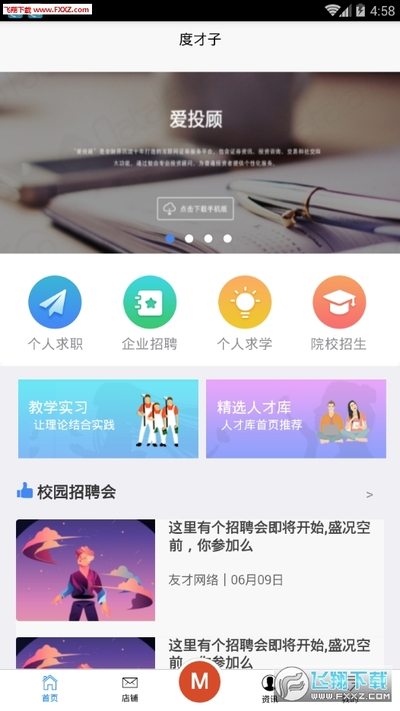Open the 精选人才库 banner card

[296, 419]
